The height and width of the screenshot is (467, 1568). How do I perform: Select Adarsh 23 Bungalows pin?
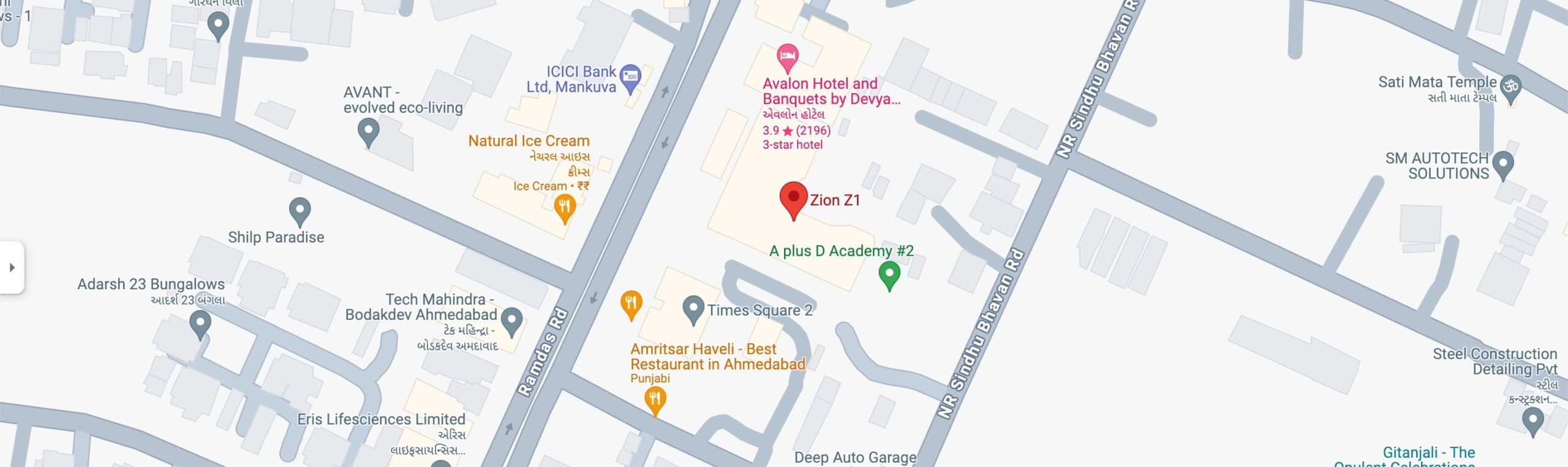[x=200, y=322]
